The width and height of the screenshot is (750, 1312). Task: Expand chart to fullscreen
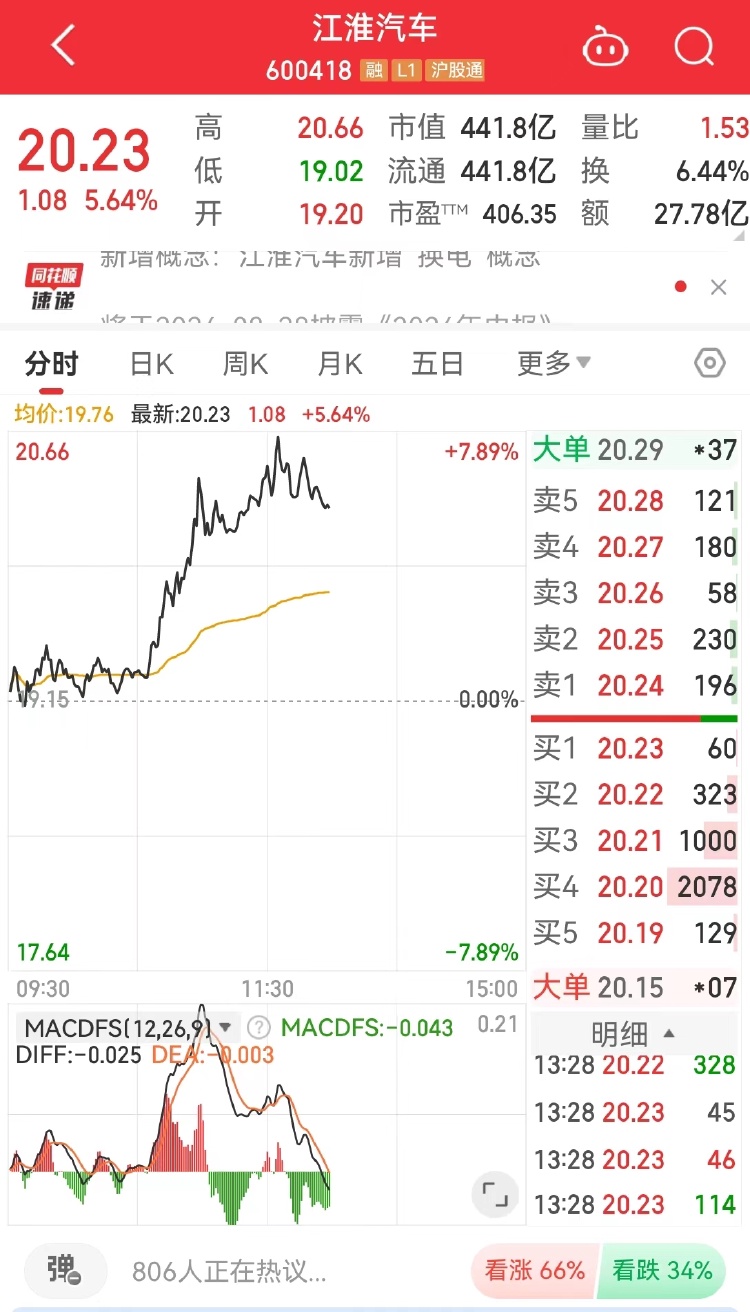tap(495, 1194)
